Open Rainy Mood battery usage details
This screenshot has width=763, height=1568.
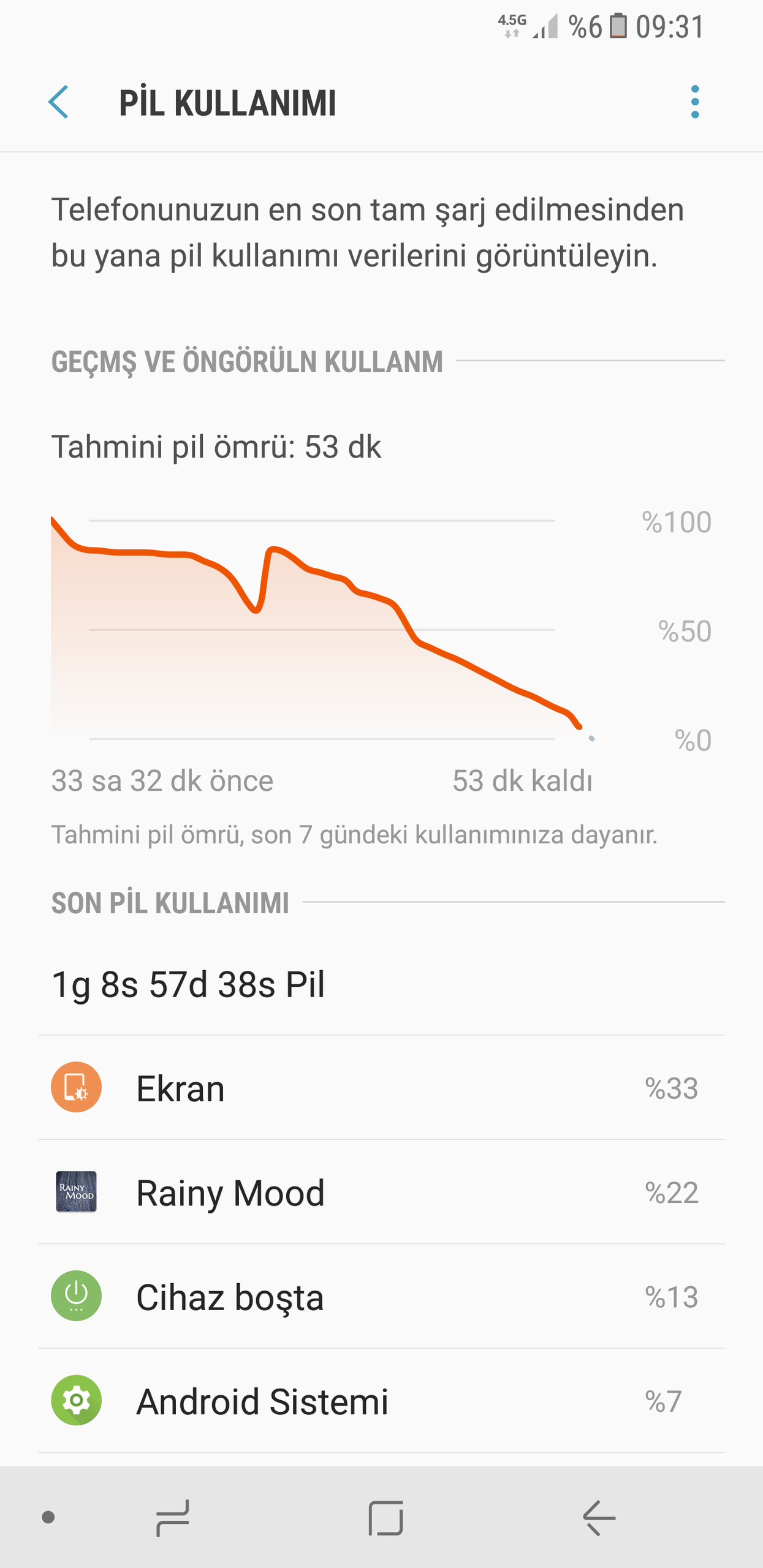(380, 1192)
